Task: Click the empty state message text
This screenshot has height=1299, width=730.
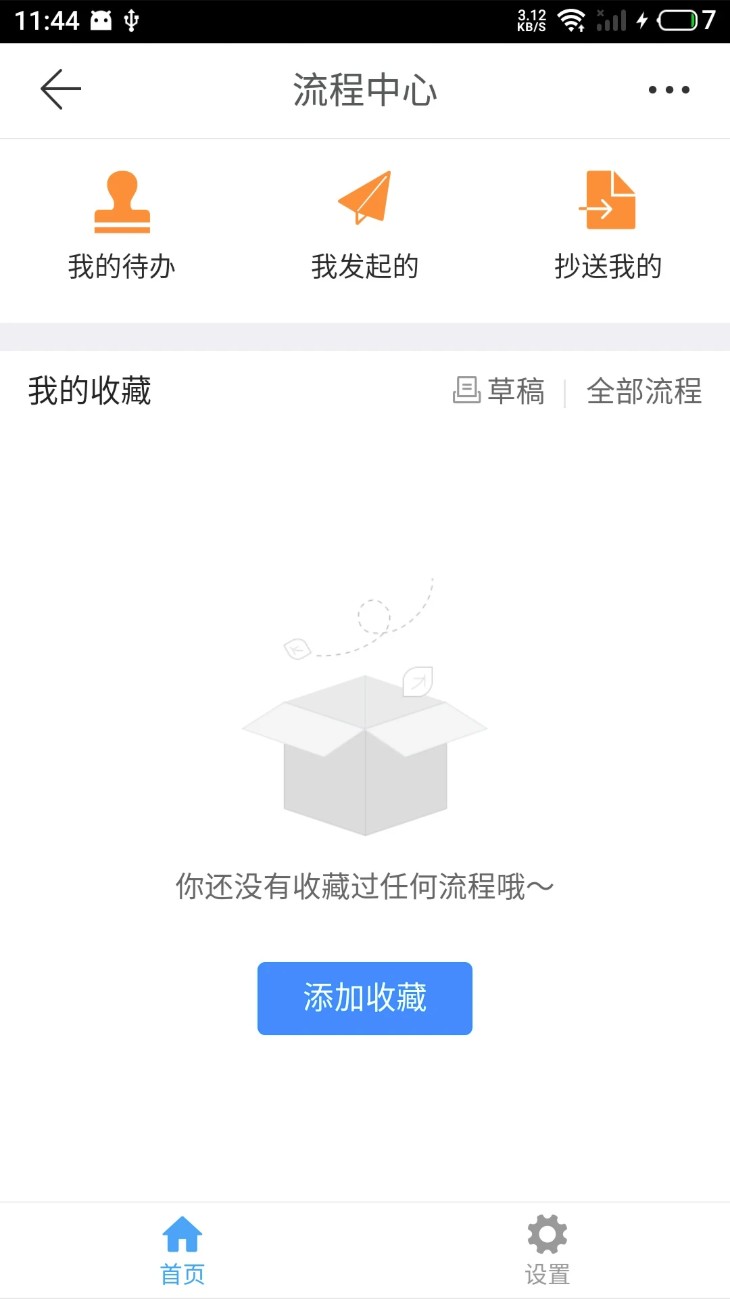Action: [364, 886]
